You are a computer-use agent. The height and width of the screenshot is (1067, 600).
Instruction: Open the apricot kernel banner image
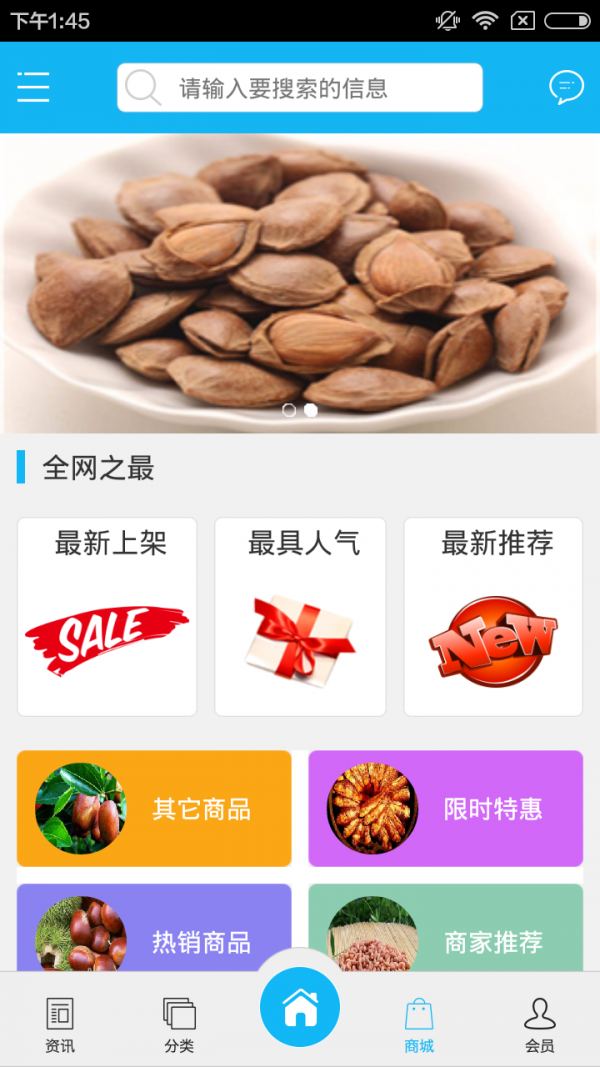300,283
